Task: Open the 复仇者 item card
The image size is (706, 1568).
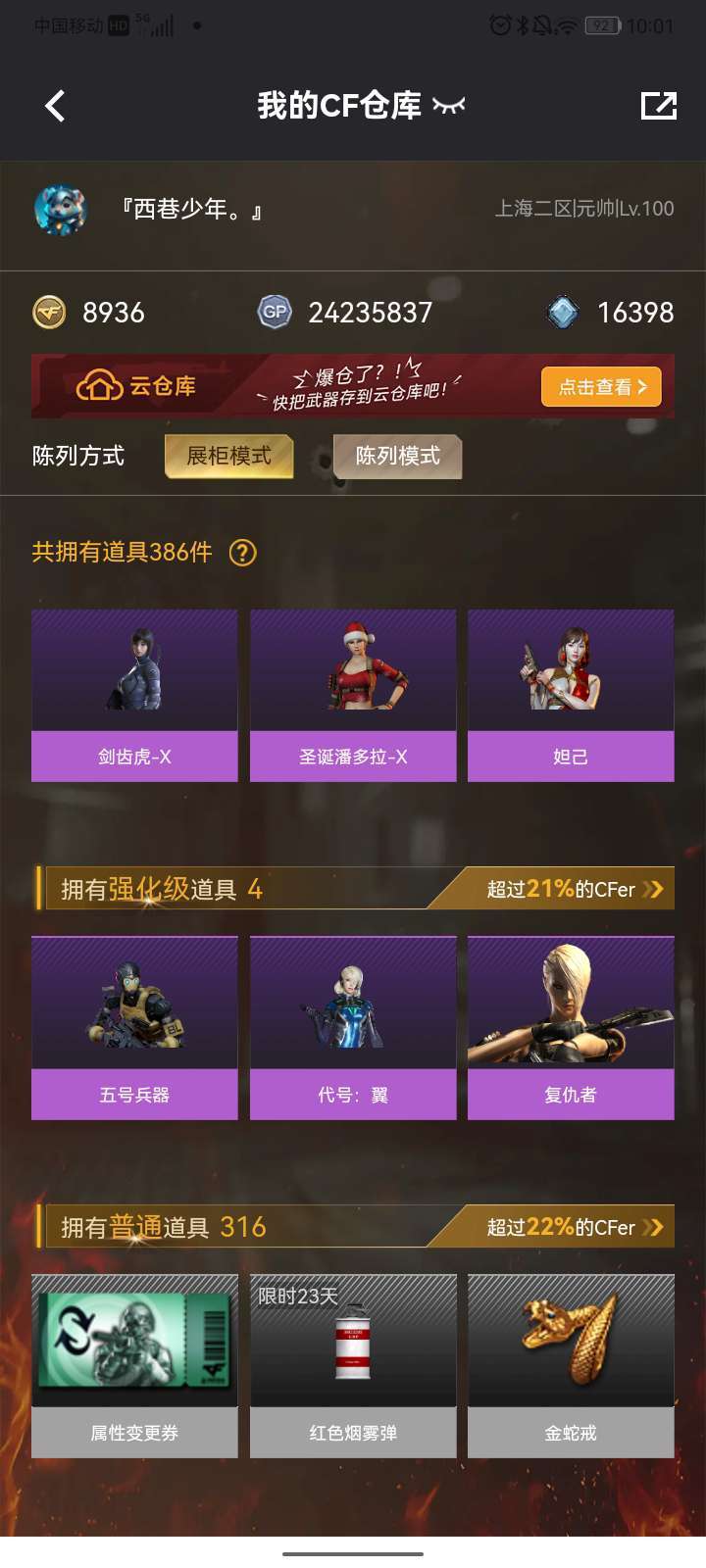Action: (x=571, y=1027)
